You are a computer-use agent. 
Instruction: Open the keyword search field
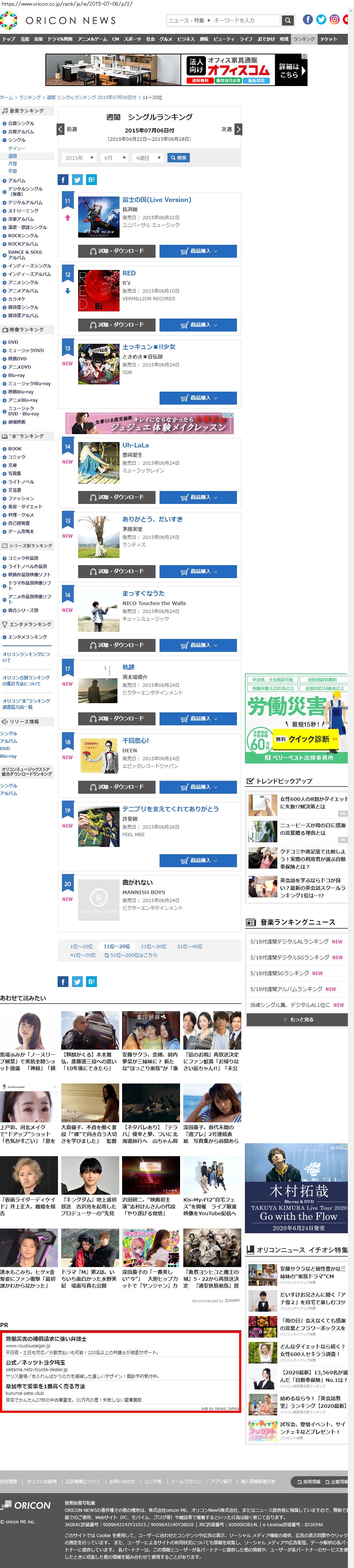click(245, 21)
